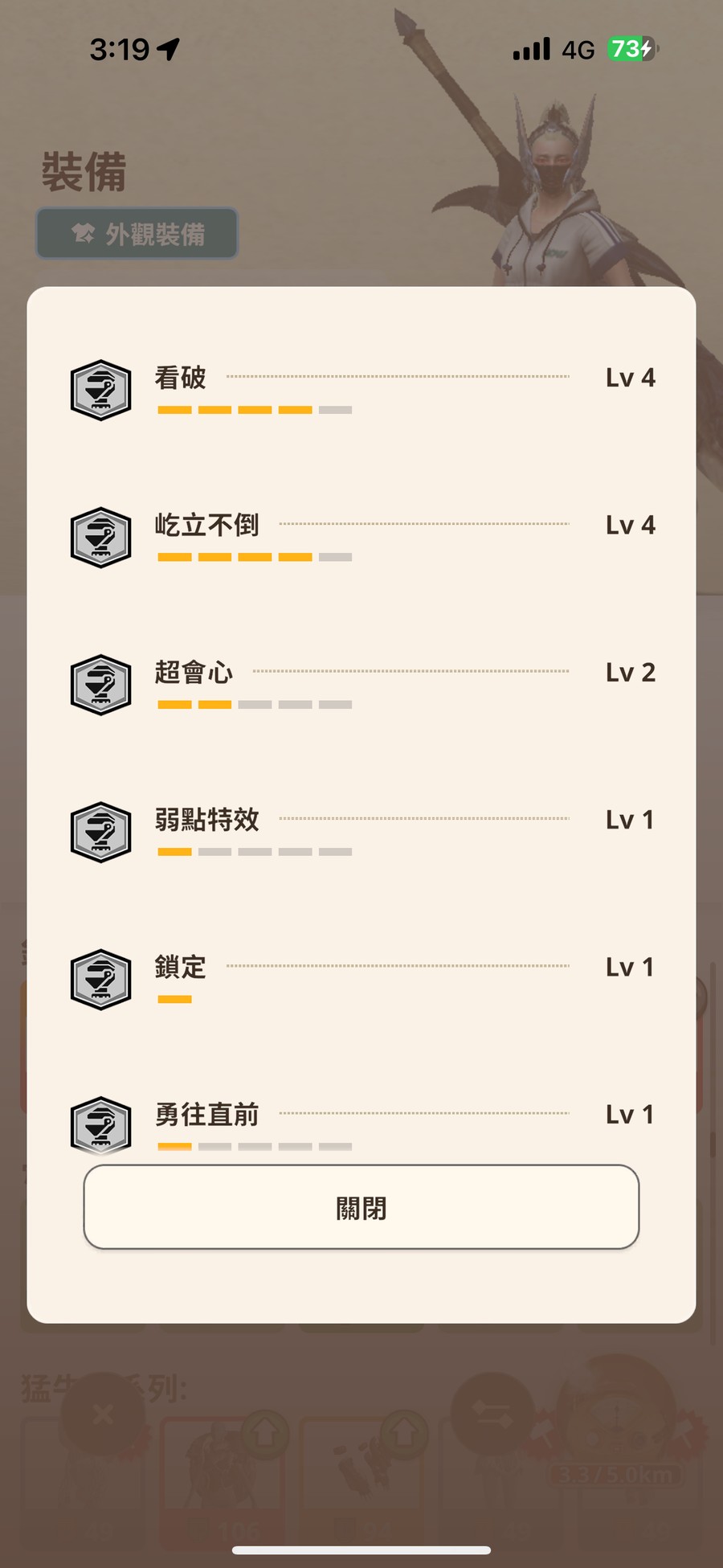Open the 看破 skill details
This screenshot has height=1568, width=723.
pos(361,388)
